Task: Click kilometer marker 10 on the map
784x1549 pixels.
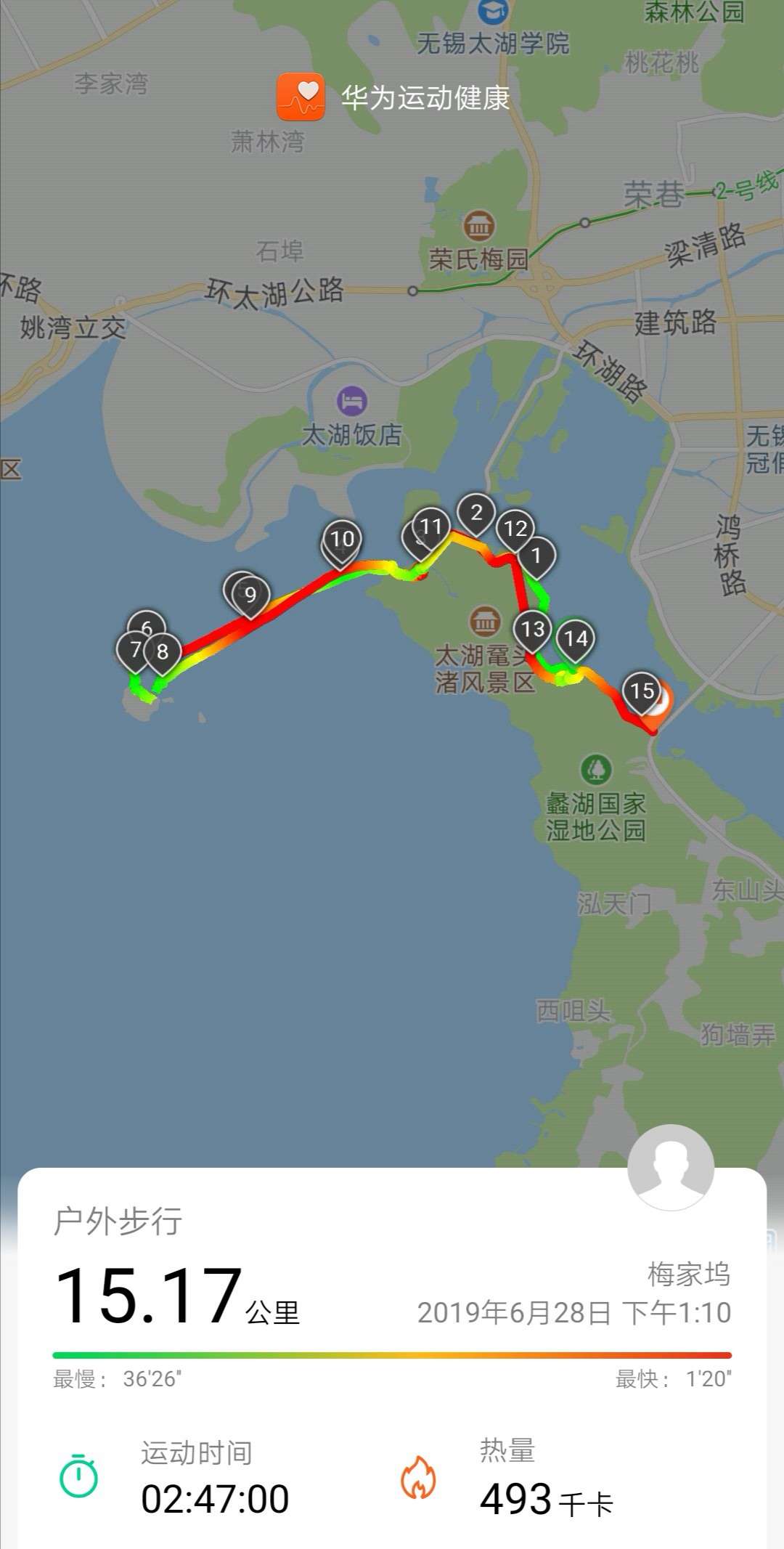Action: [340, 539]
